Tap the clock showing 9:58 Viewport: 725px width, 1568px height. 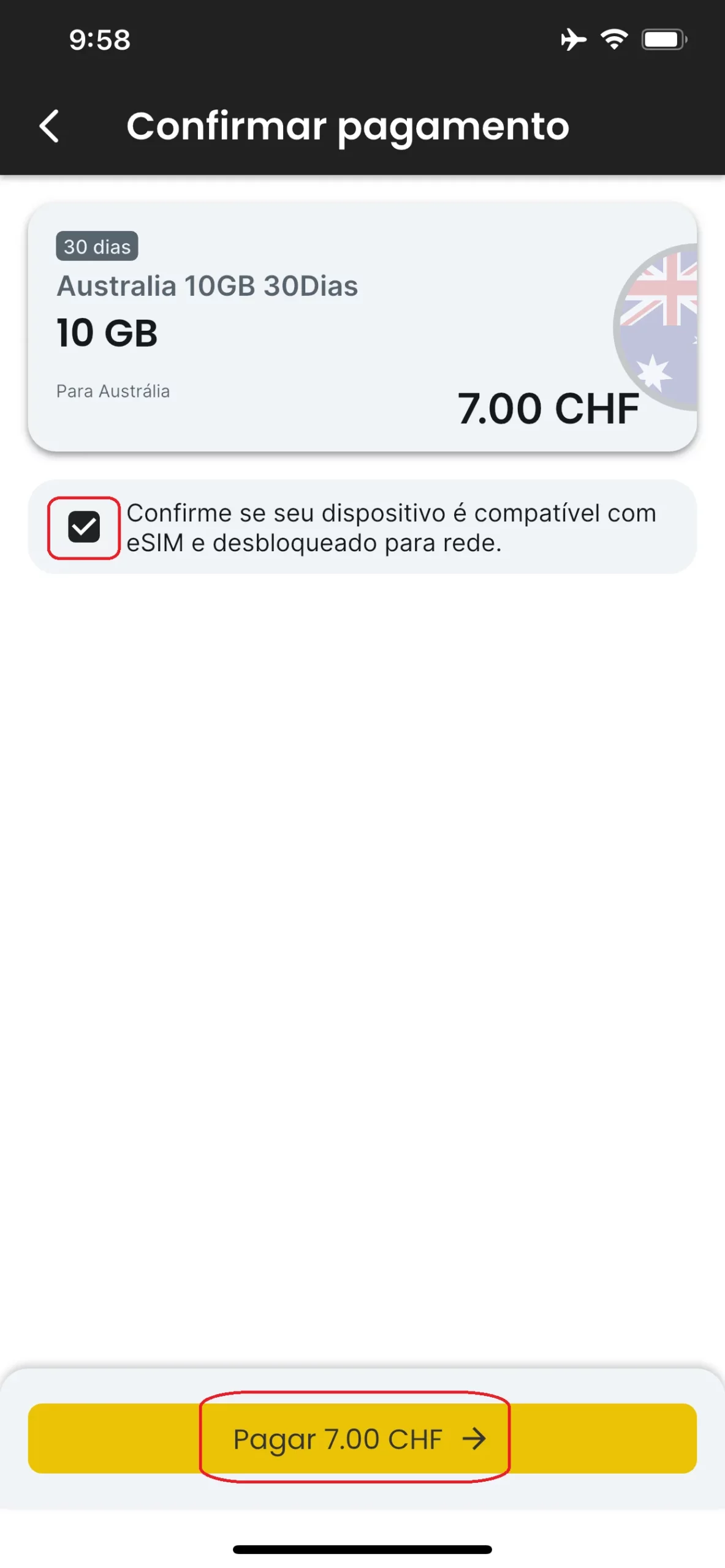(99, 40)
